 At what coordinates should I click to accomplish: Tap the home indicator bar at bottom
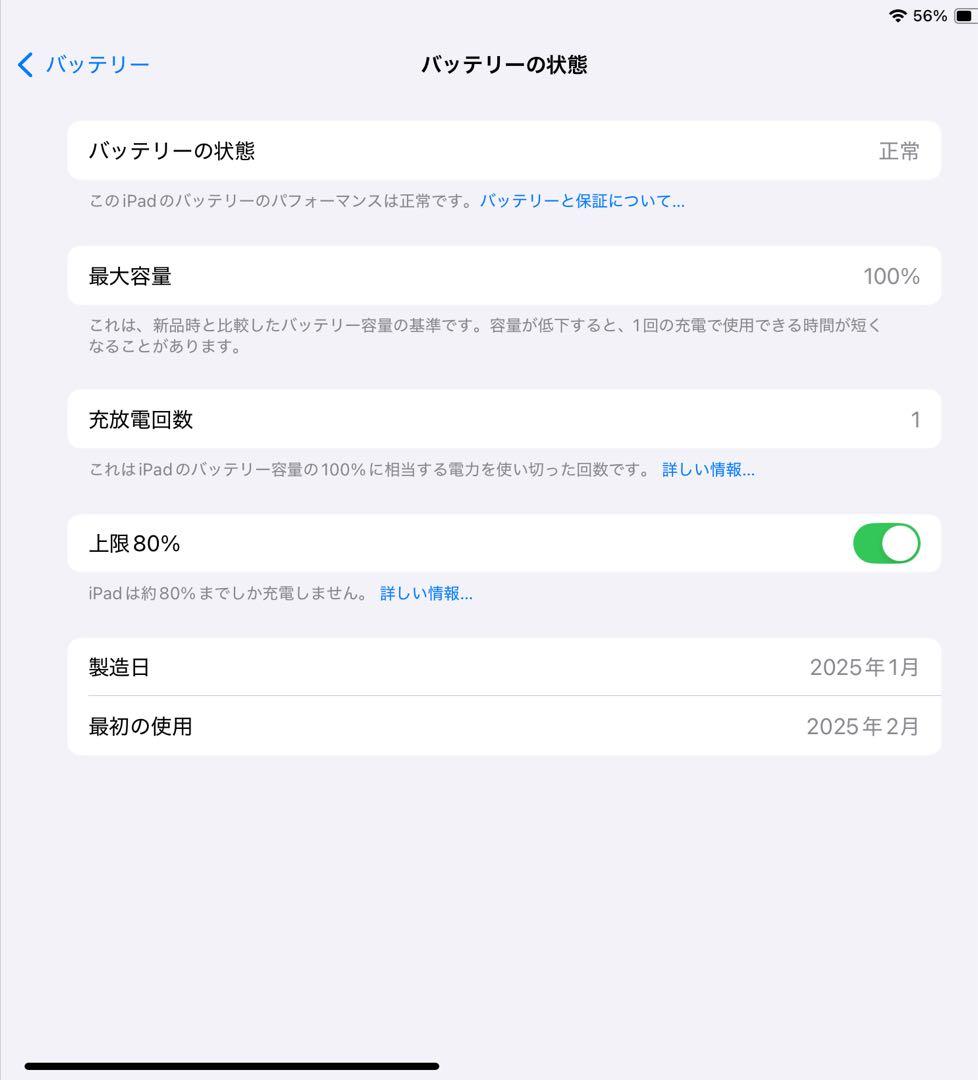point(233,1064)
